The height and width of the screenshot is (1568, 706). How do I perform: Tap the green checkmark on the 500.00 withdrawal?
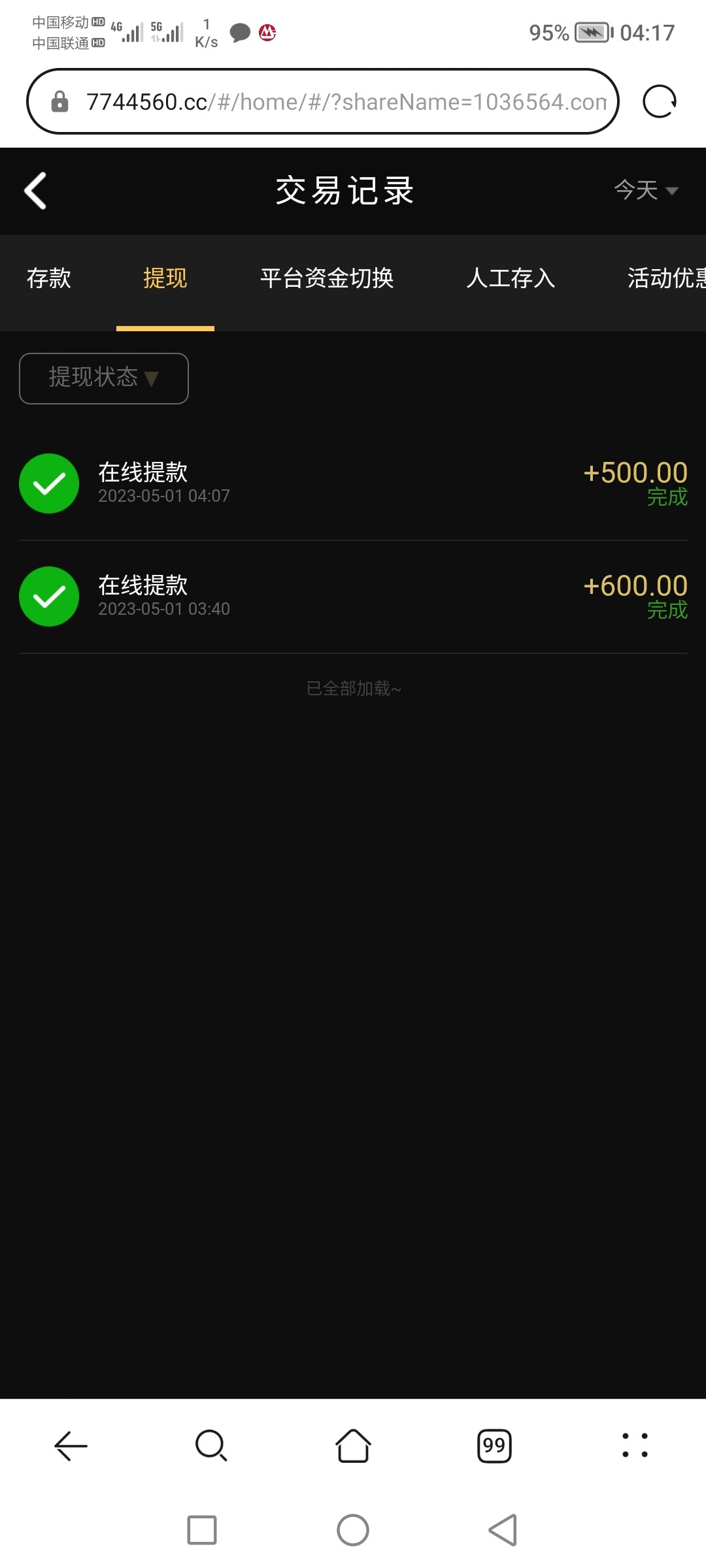[x=49, y=483]
